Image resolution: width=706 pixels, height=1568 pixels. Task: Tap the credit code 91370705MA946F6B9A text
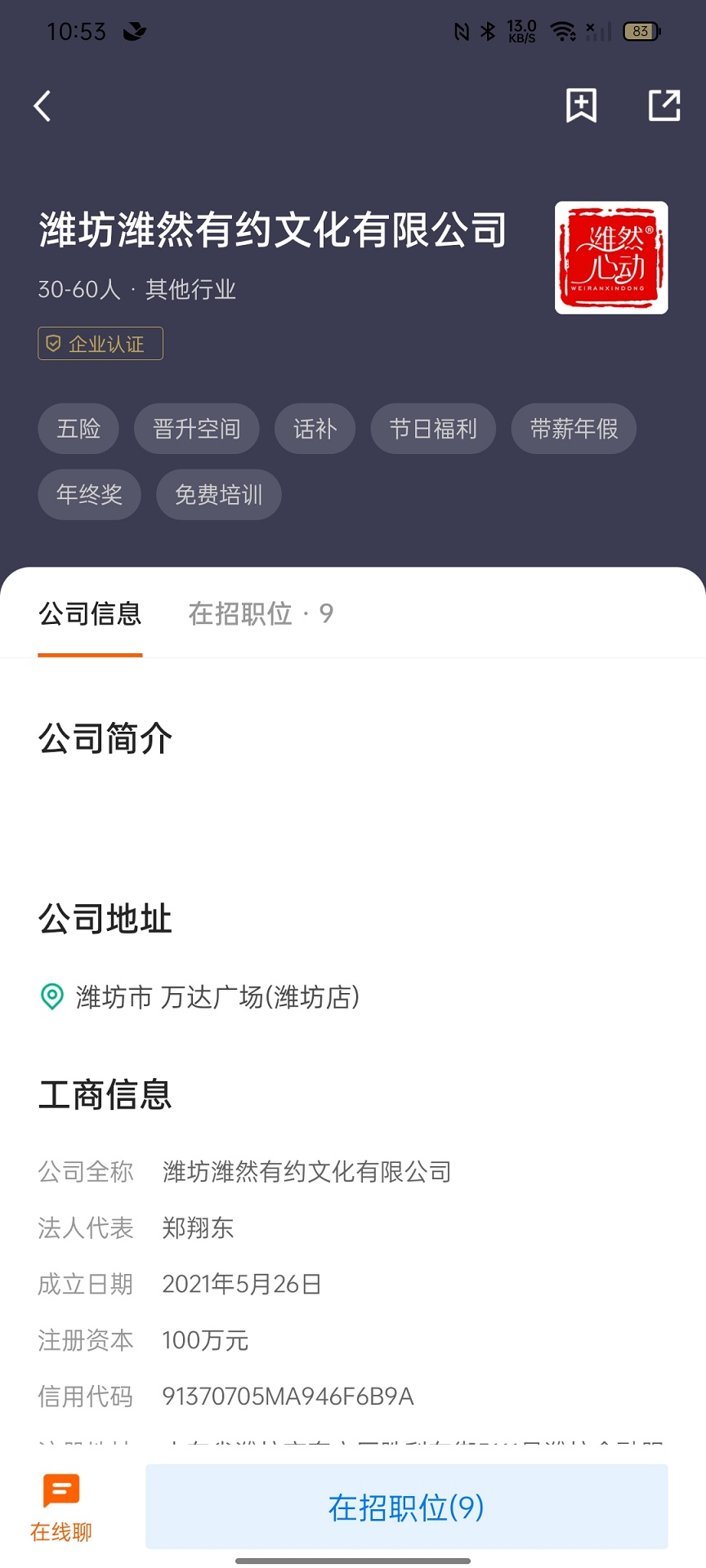[x=287, y=1396]
